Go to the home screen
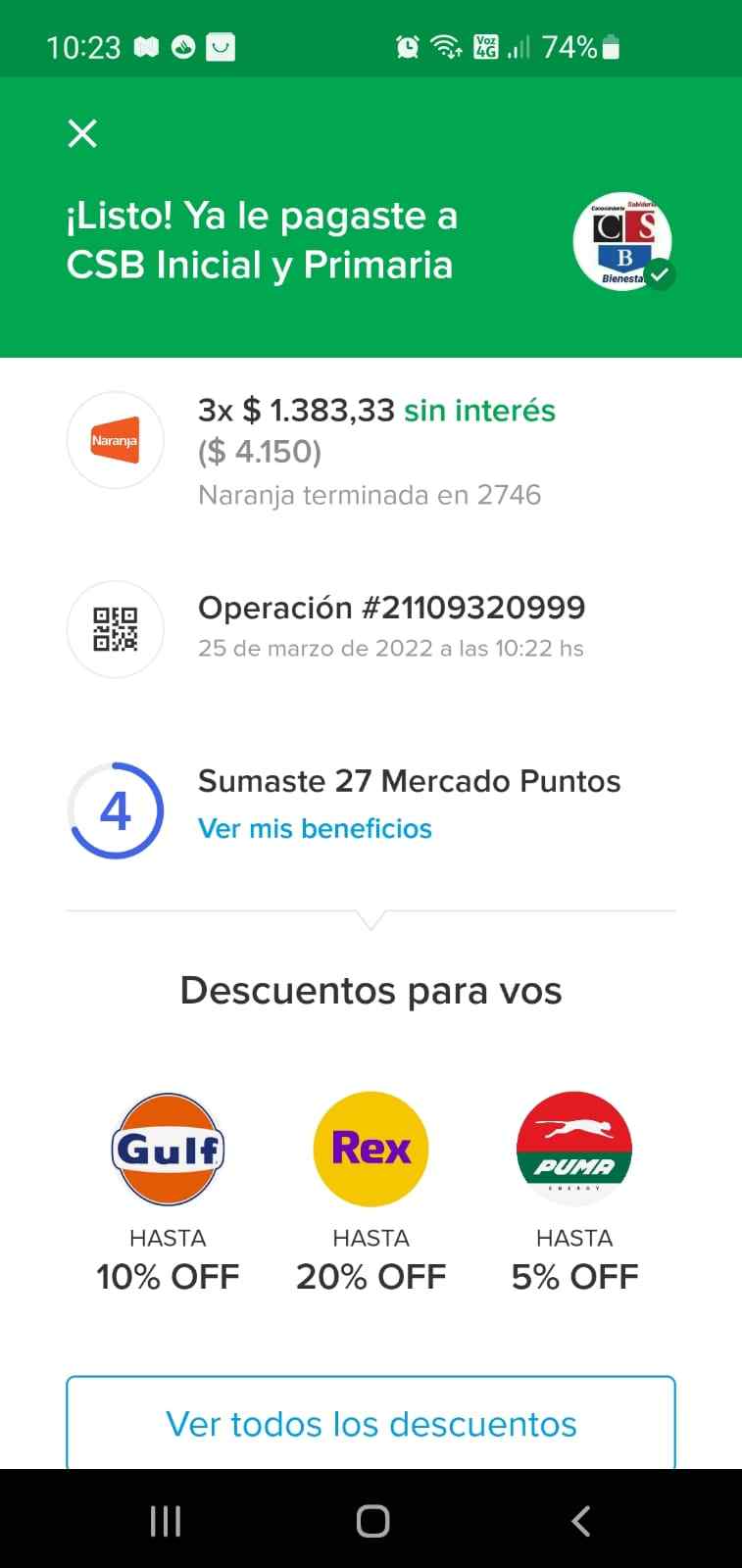This screenshot has height=1568, width=742. [x=372, y=1521]
